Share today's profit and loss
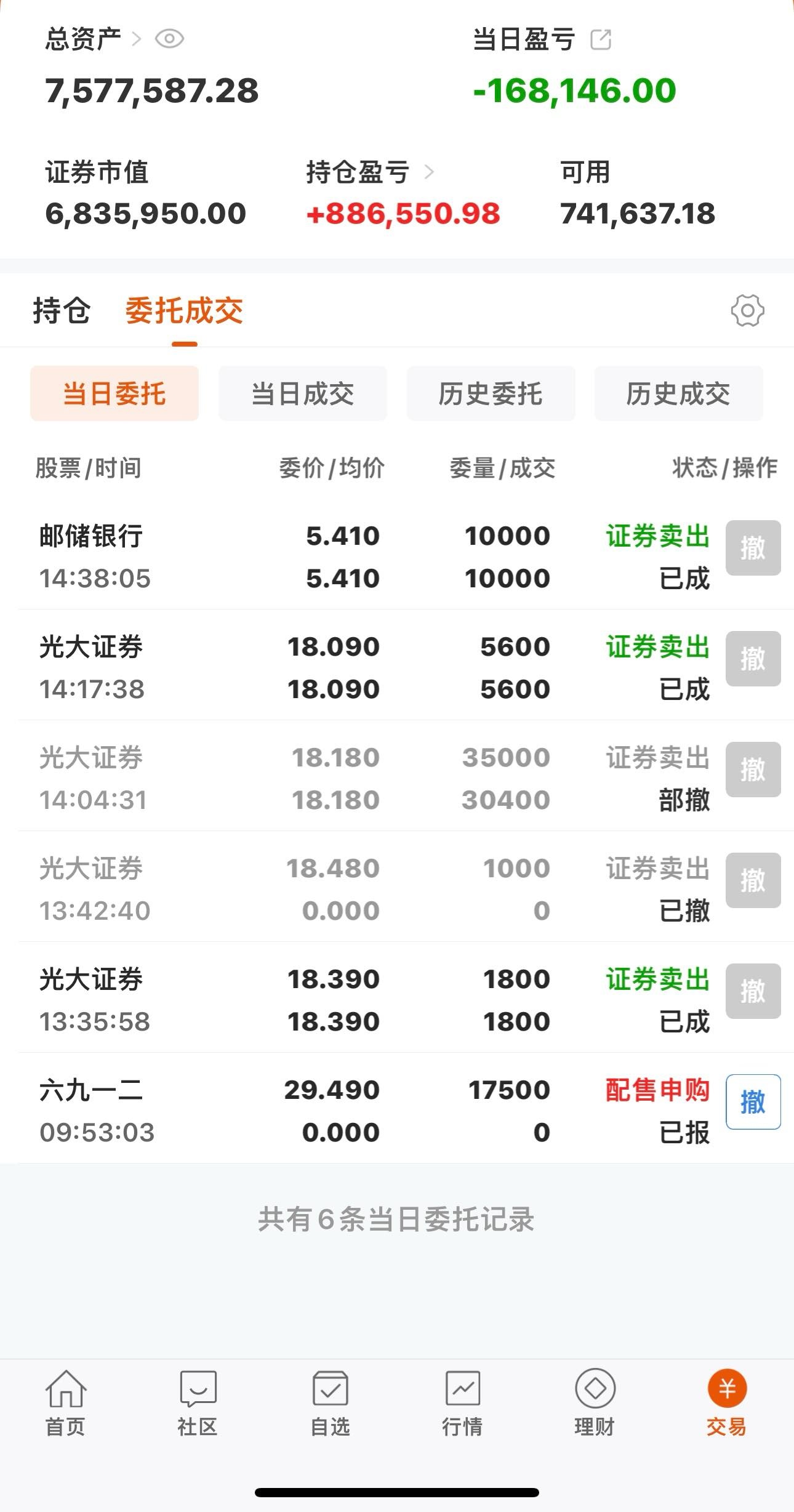The image size is (794, 1512). coord(601,40)
